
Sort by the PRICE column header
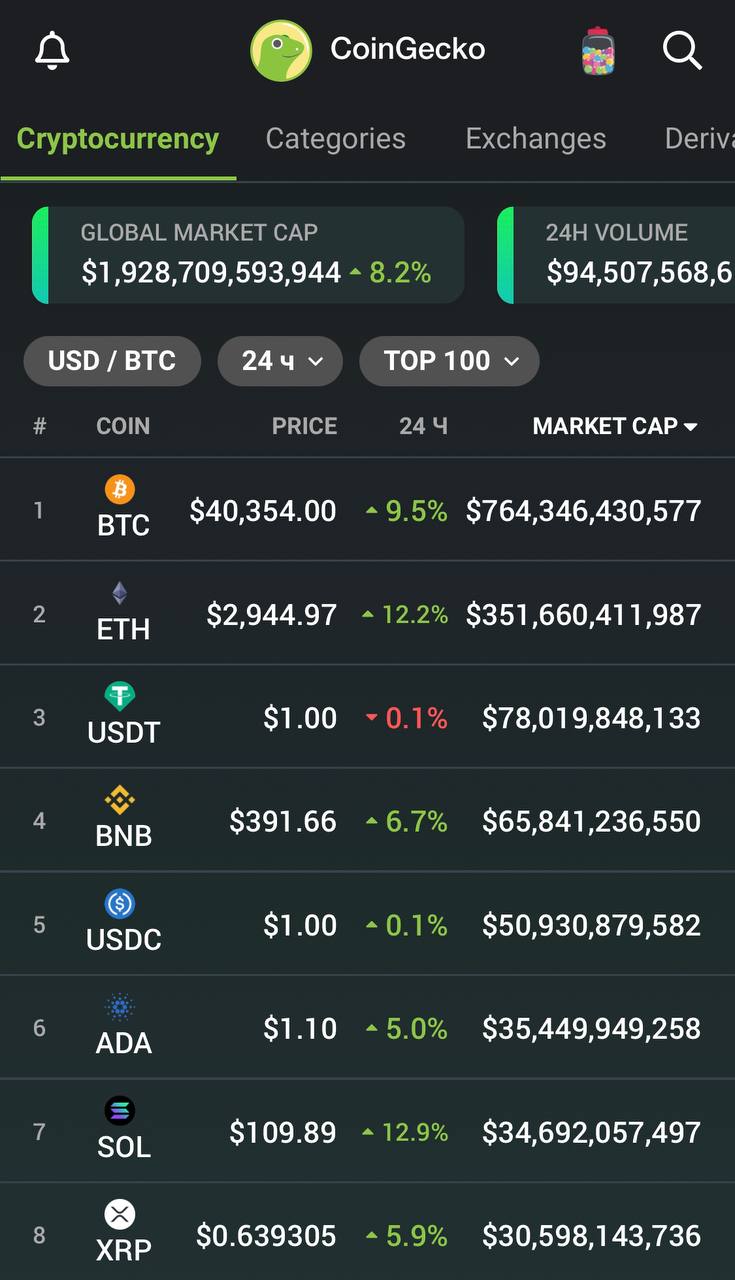(x=304, y=426)
